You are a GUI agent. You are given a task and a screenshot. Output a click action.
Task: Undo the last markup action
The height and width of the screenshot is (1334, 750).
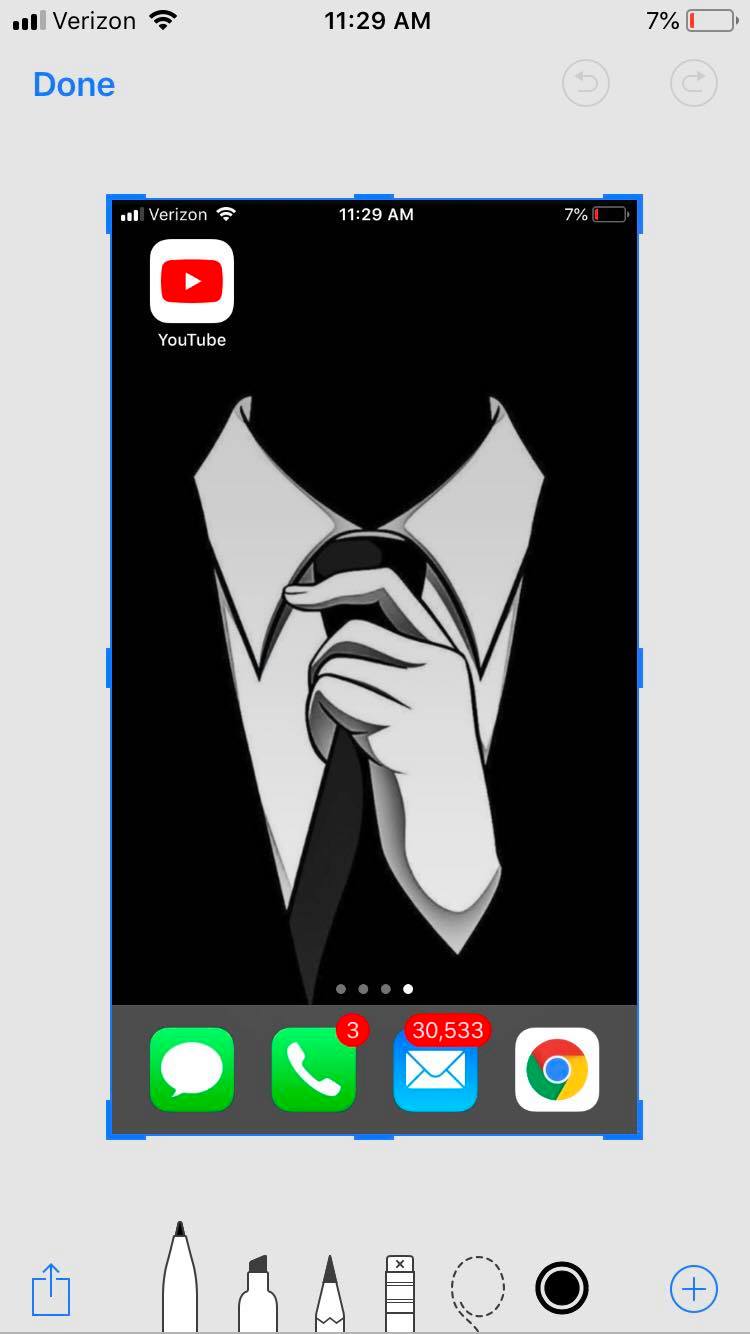click(586, 83)
